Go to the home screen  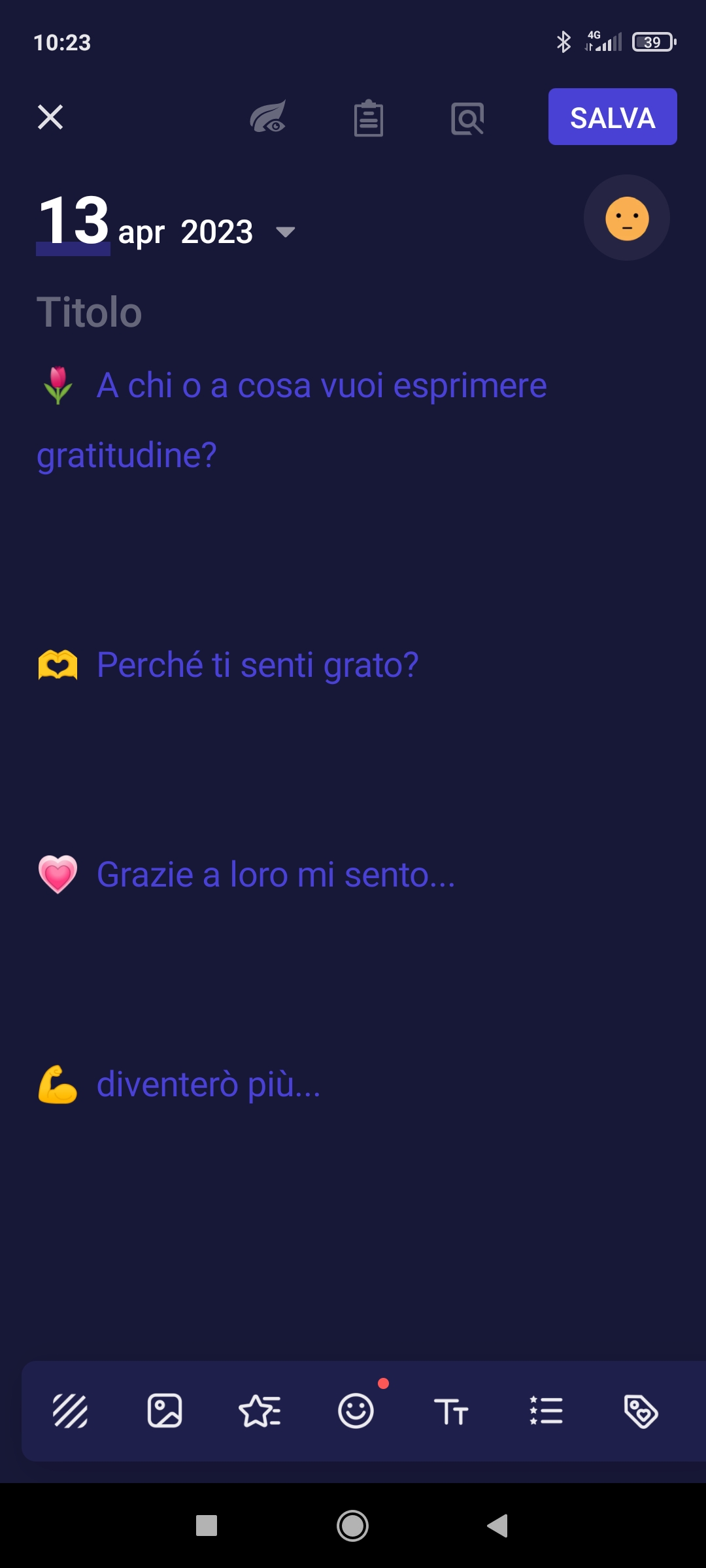point(352,1526)
